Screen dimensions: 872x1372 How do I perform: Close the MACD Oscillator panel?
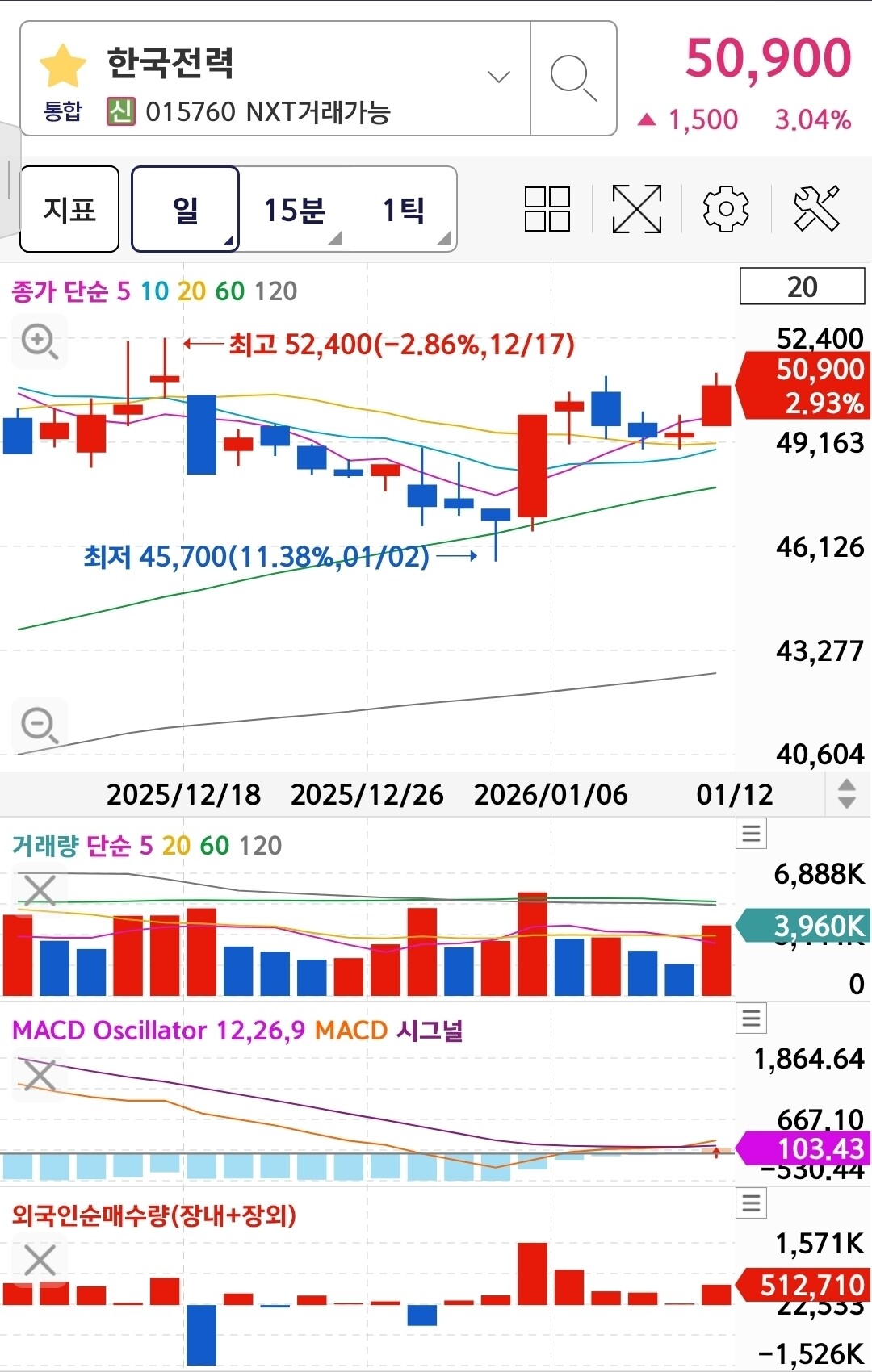pos(40,1076)
